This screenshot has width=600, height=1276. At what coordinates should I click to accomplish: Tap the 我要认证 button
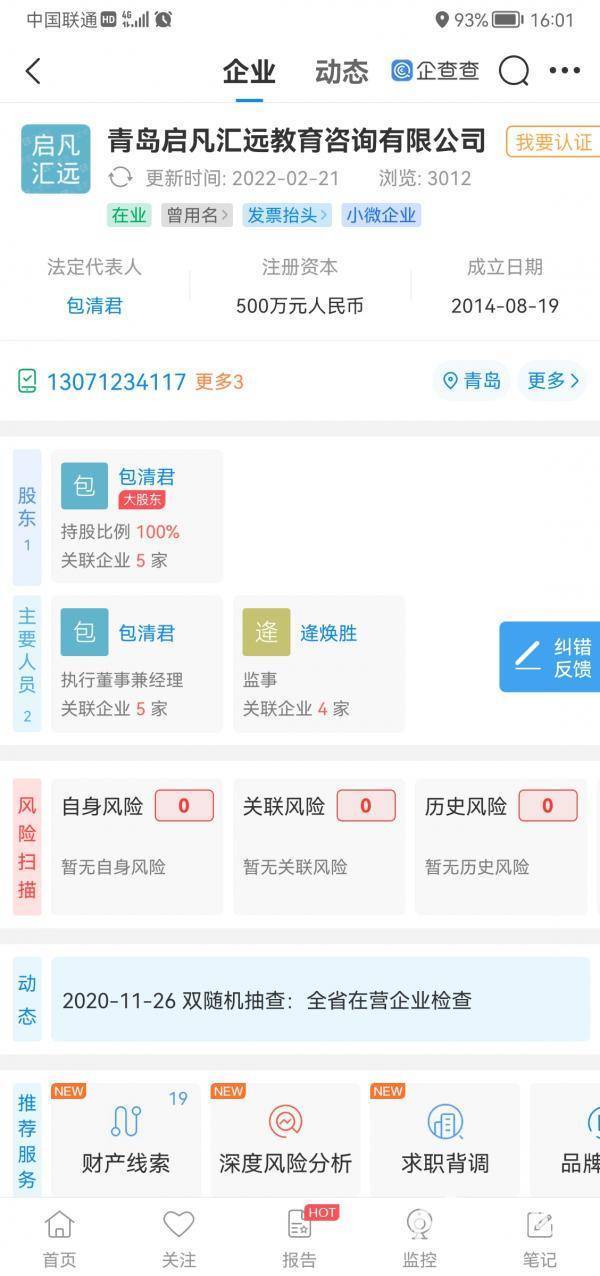[552, 142]
